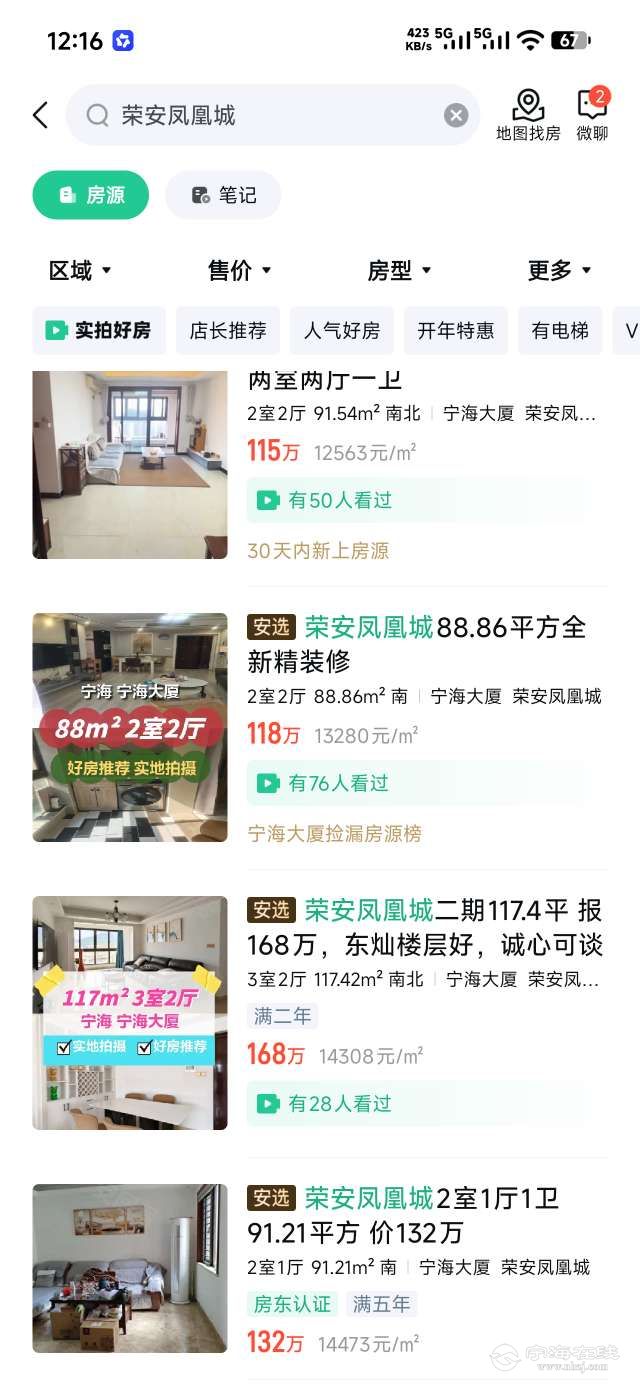Expand the 售价 filter dropdown
640x1386 pixels.
pos(240,270)
